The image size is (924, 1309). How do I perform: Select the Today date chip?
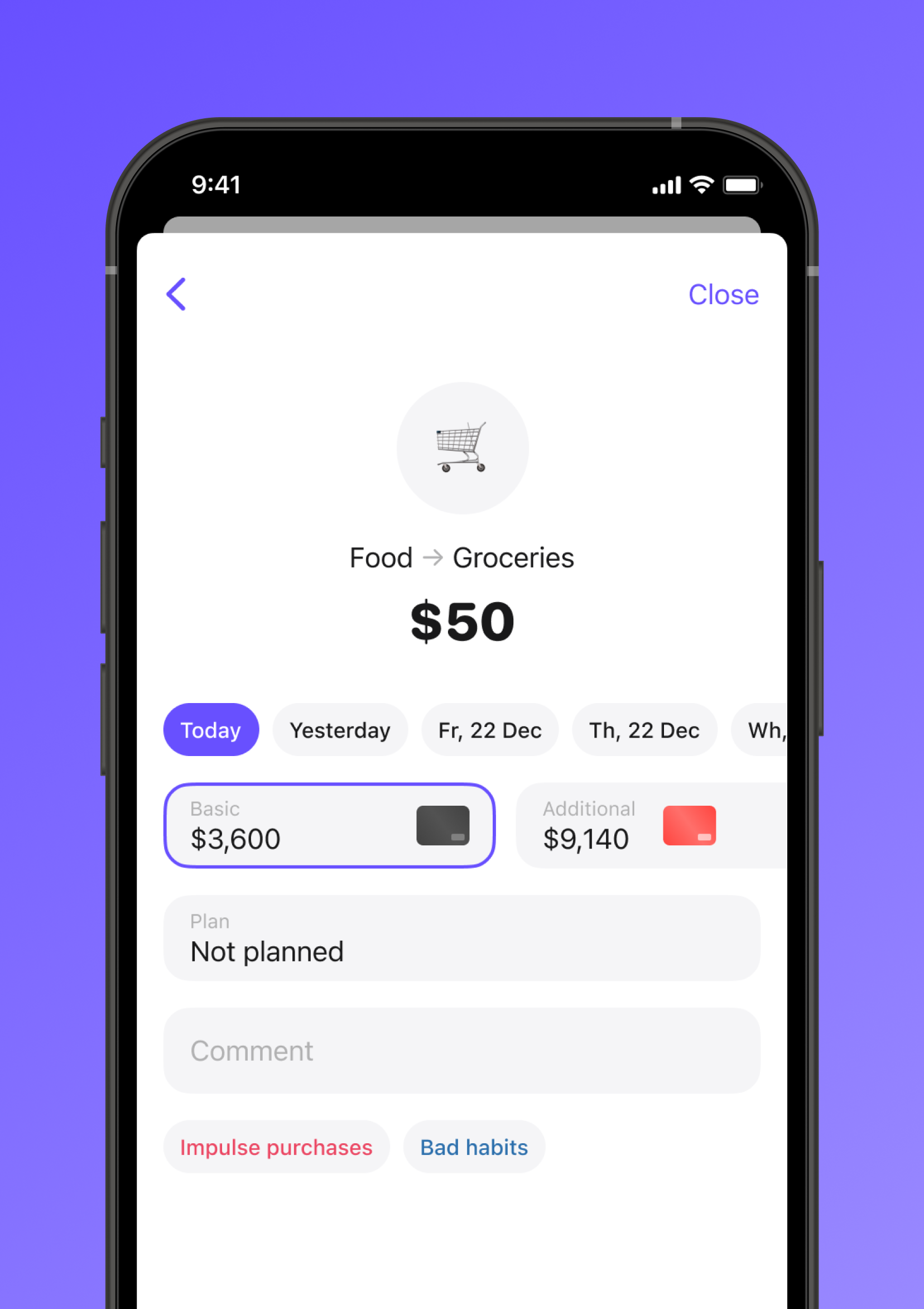point(211,730)
